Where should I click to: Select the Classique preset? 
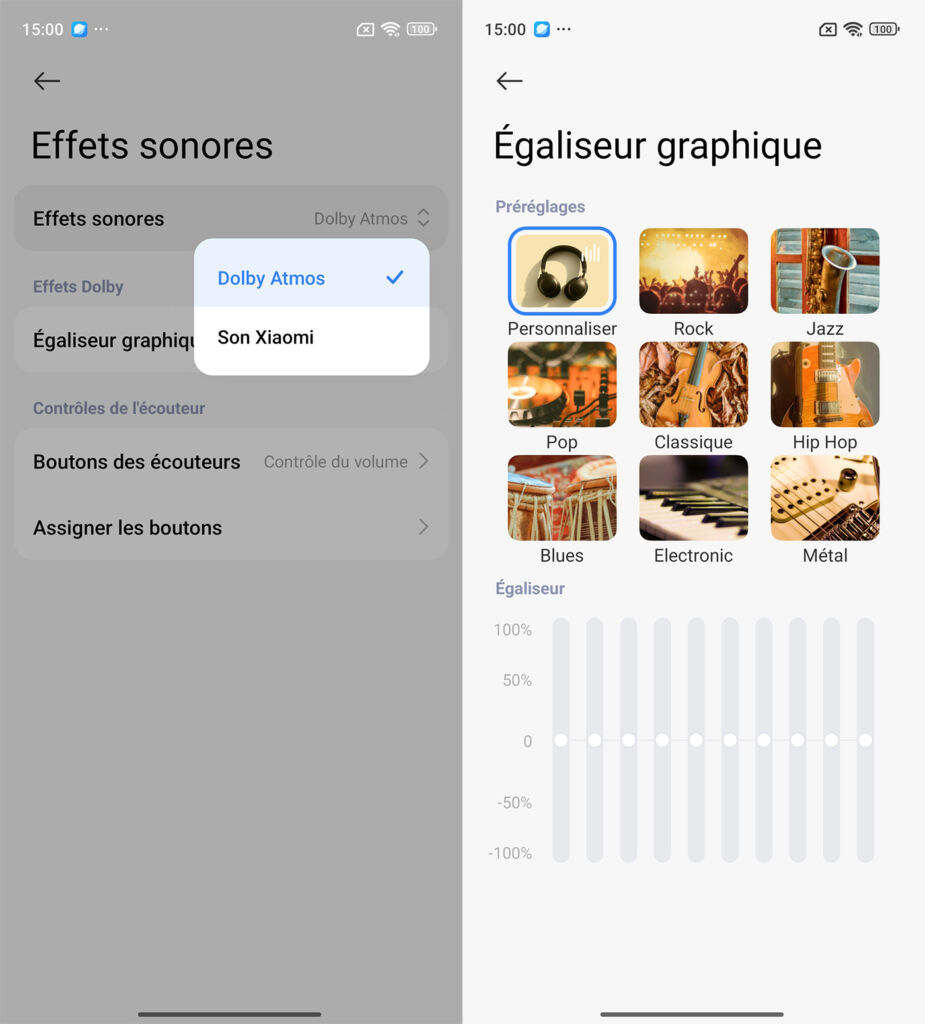693,385
